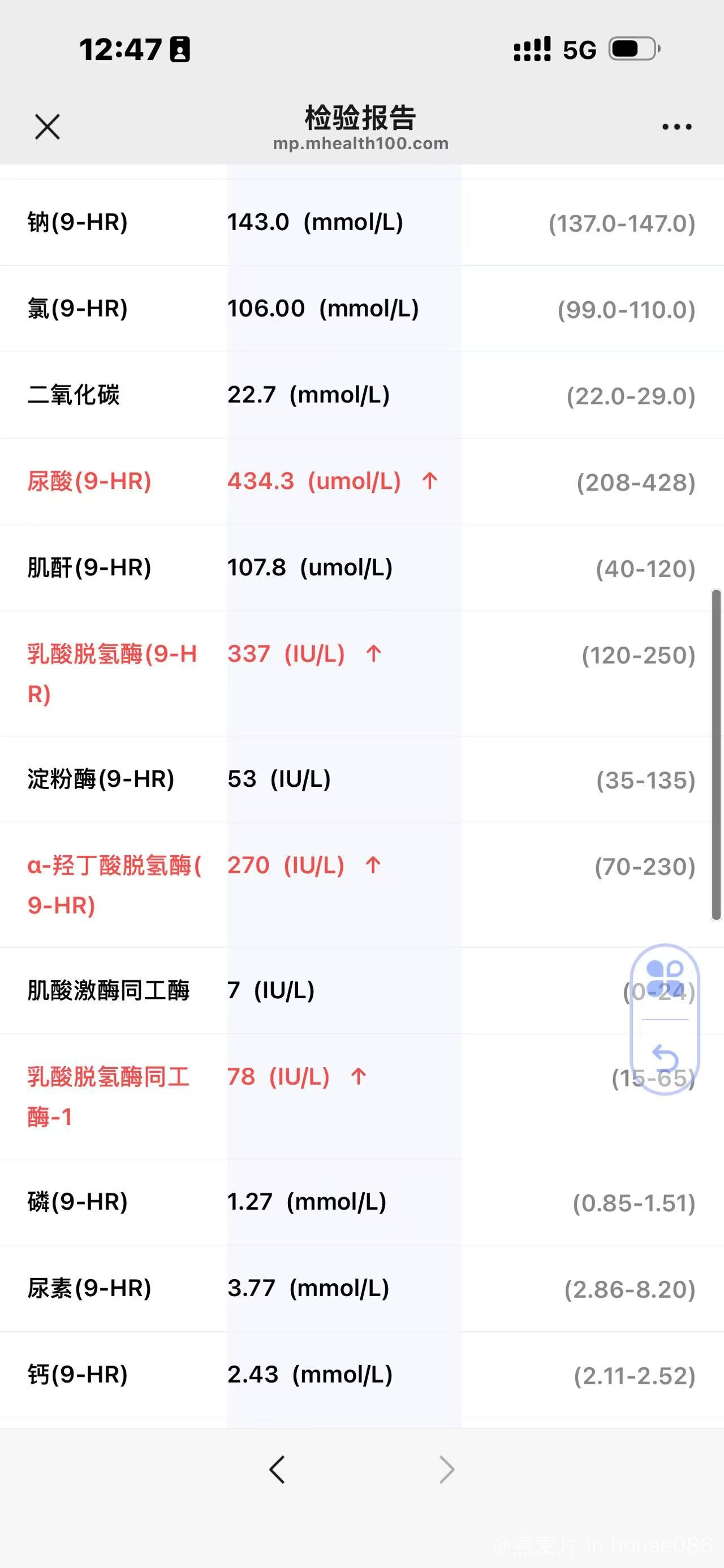
Task: Open the three-dot overflow menu
Action: pos(676,127)
